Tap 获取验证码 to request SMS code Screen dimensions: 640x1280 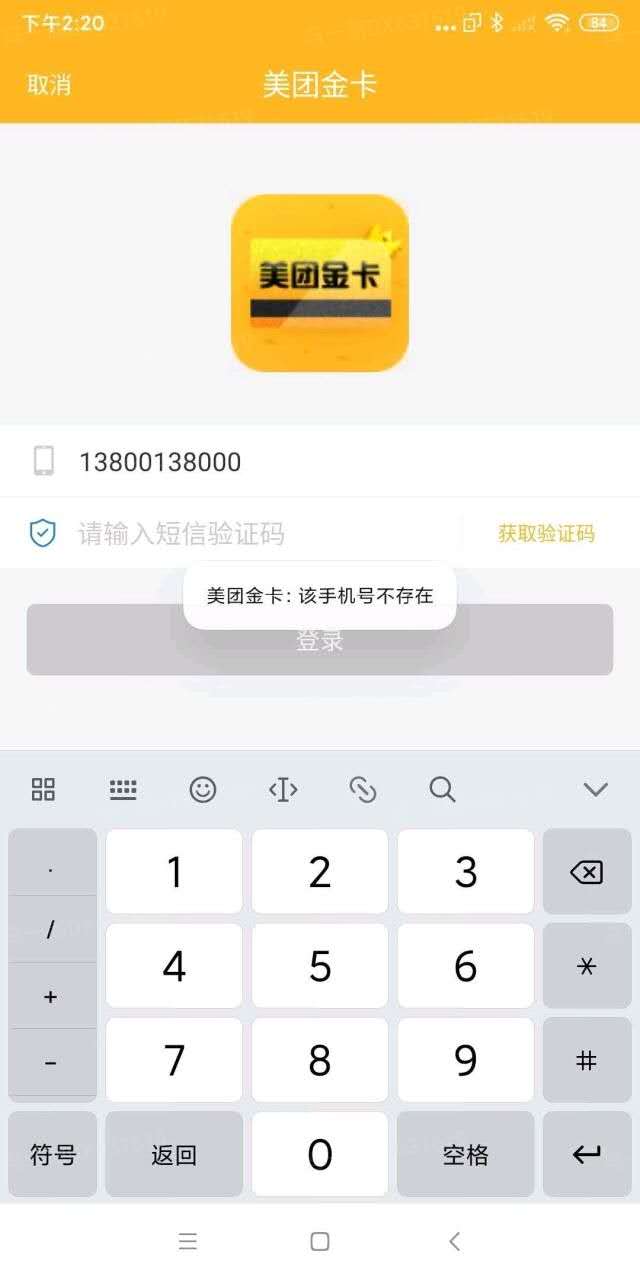(546, 533)
